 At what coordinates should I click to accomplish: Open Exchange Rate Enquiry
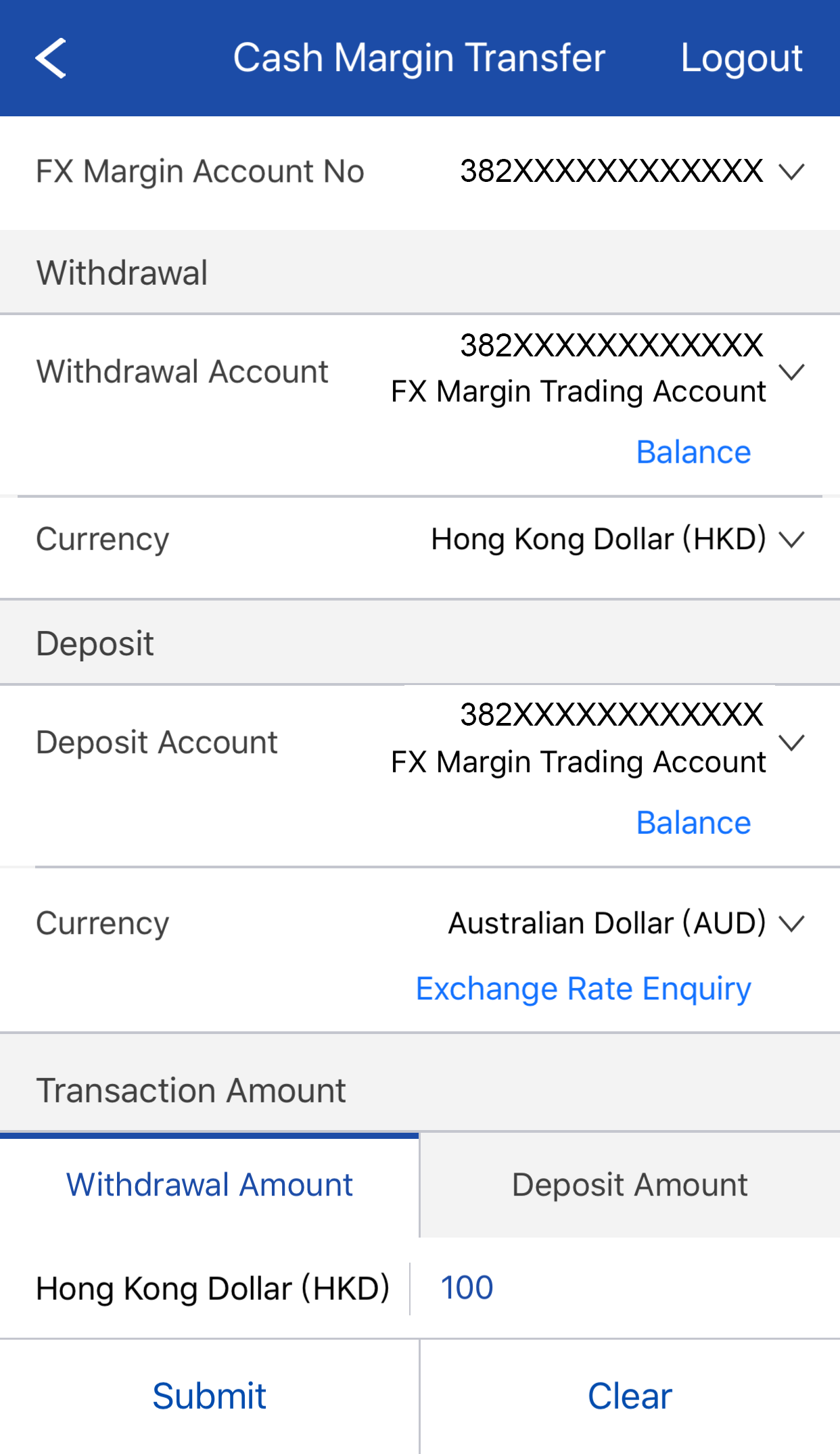583,989
